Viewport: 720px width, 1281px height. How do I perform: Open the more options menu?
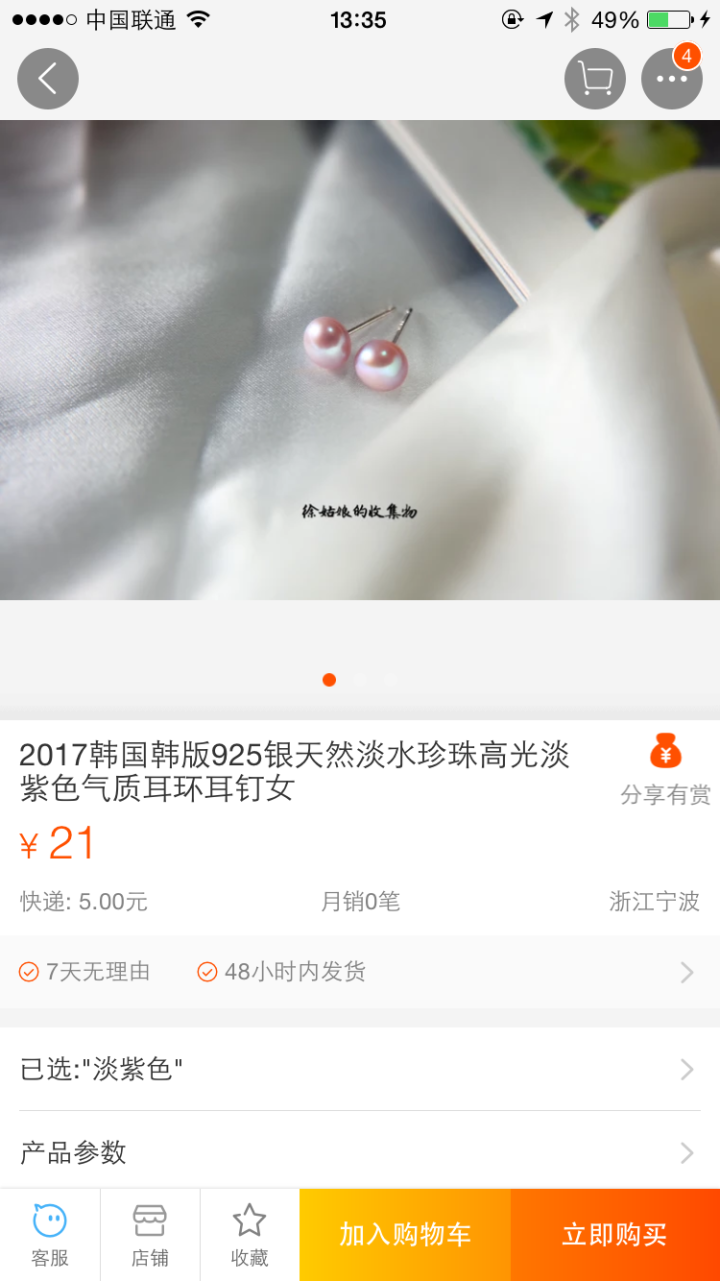click(x=671, y=79)
